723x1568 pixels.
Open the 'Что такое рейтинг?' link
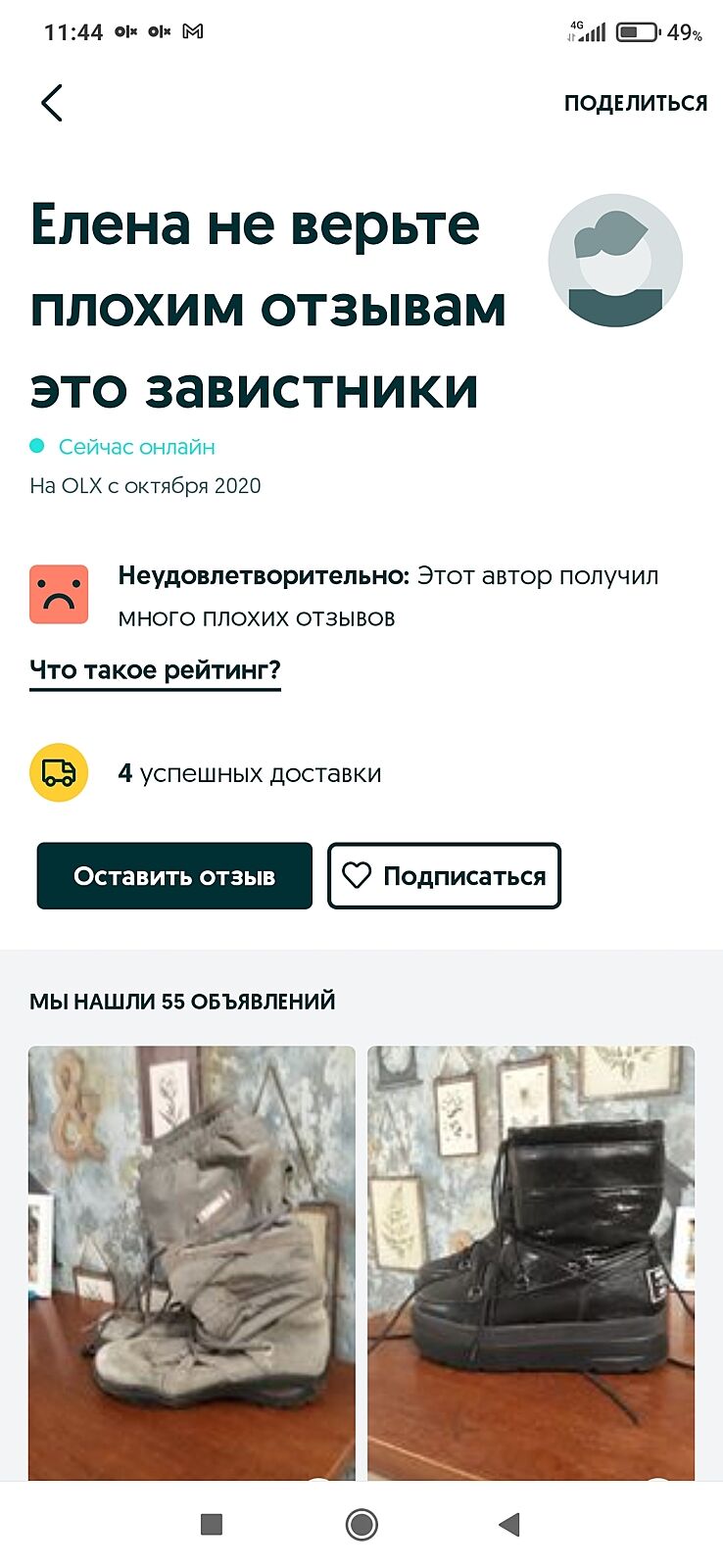[x=155, y=670]
